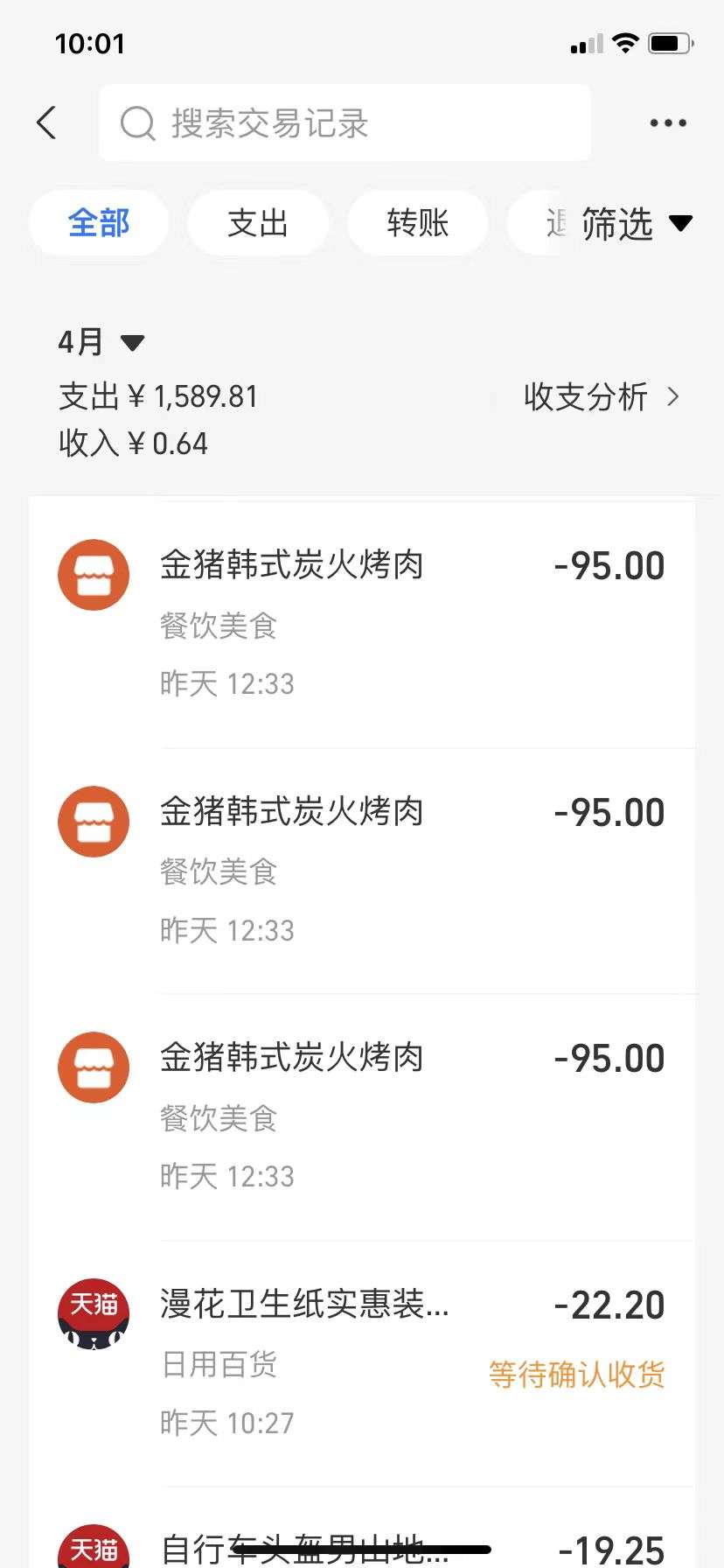Screen dimensions: 724x1568
Task: Open the 漫花卫生纸实惠装 -22.20 transaction
Action: (x=362, y=1363)
